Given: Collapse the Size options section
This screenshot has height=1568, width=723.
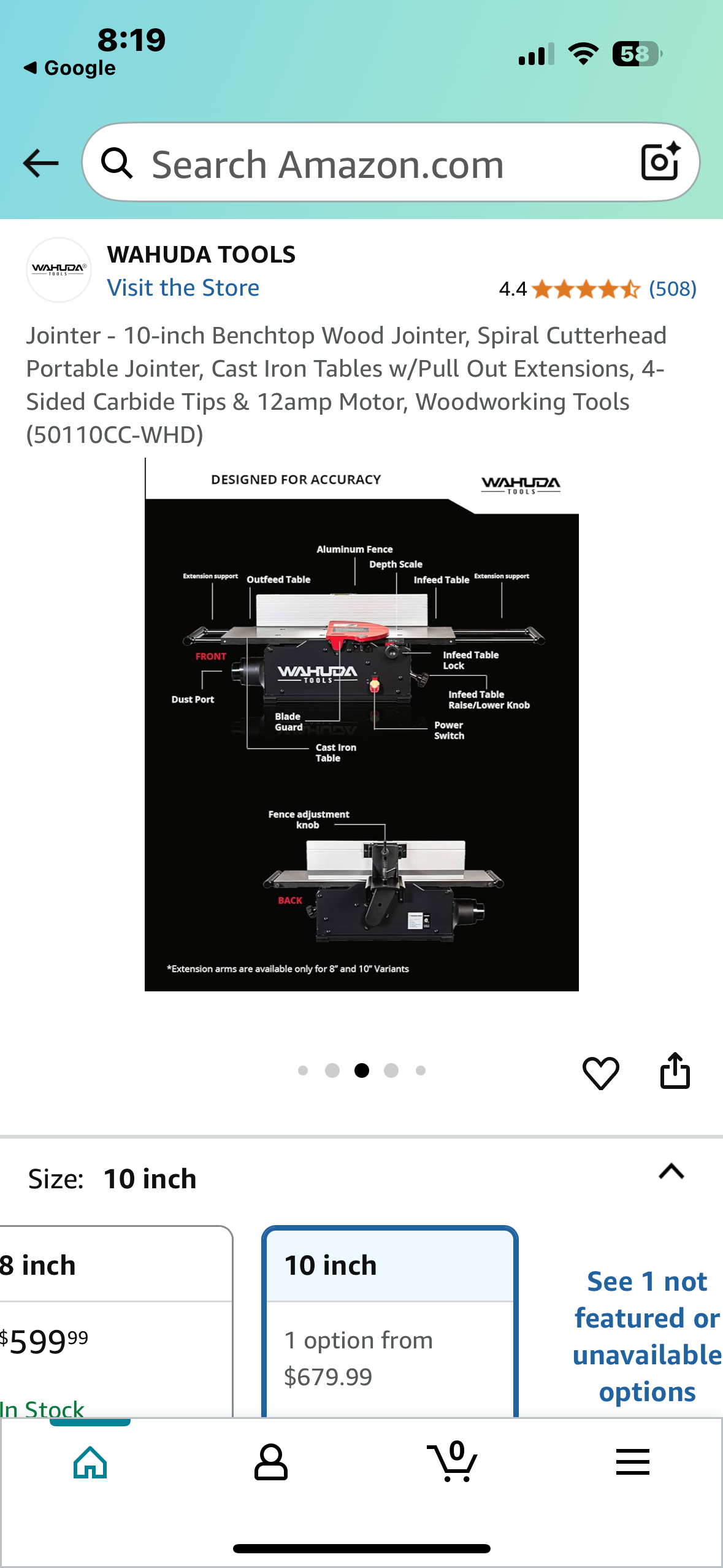Looking at the screenshot, I should [671, 1172].
